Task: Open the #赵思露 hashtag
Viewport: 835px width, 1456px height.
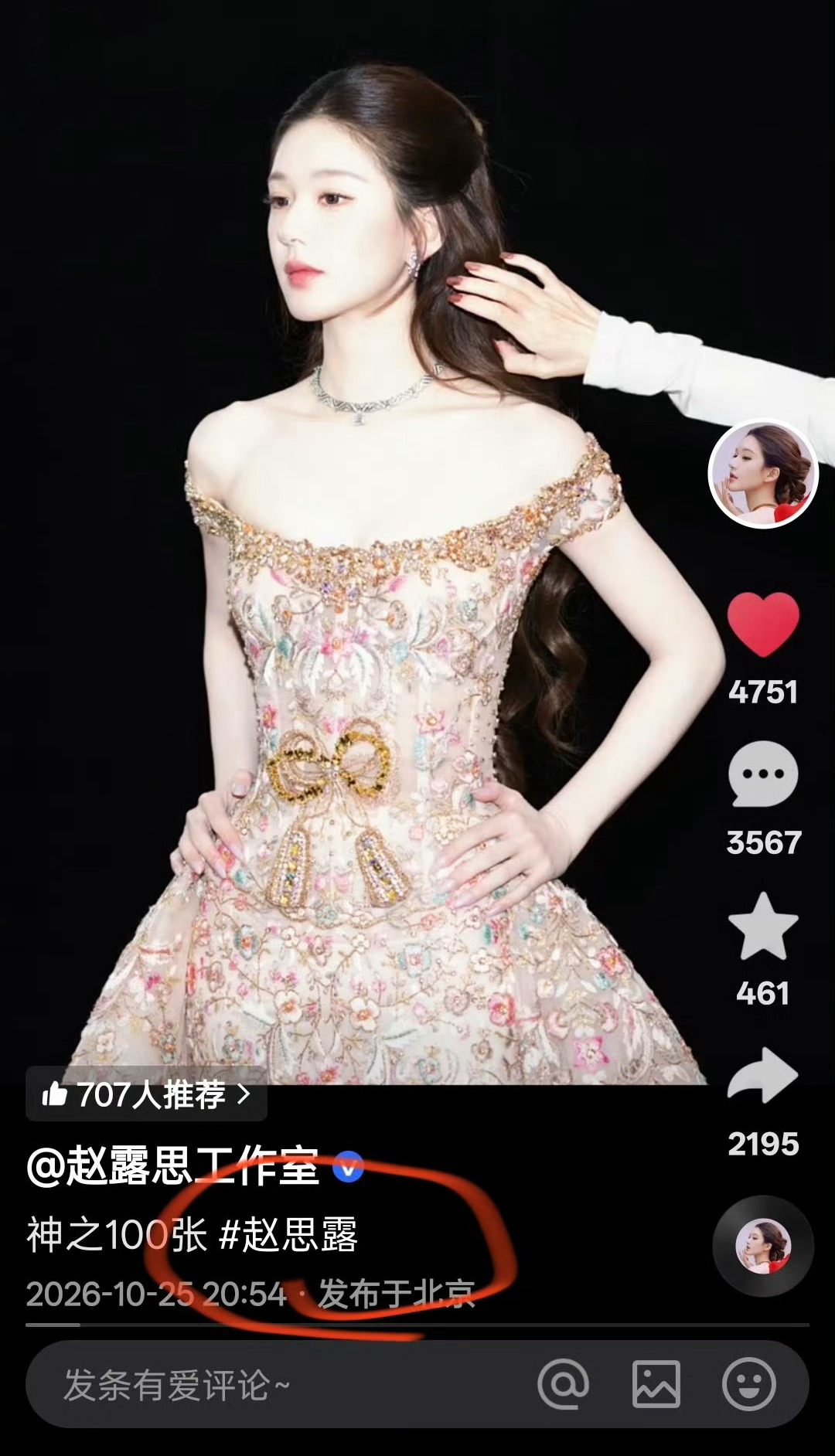Action: pyautogui.click(x=289, y=1234)
